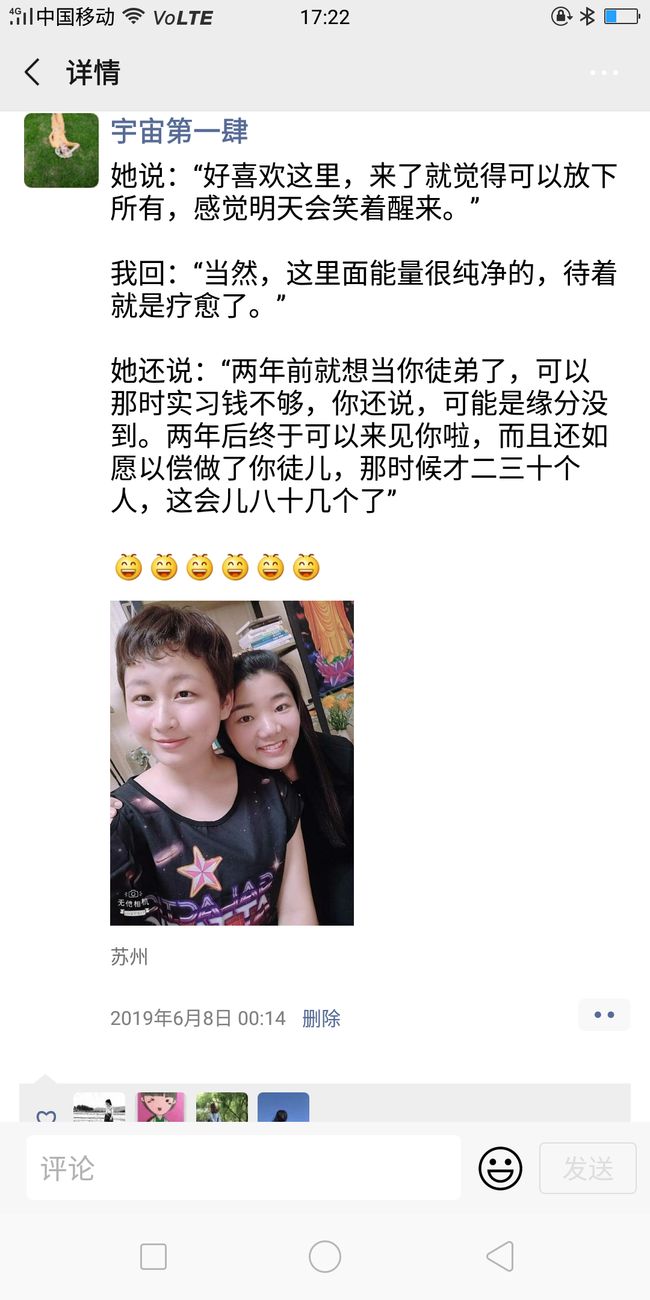
Task: Tap the 评论 comment input field
Action: click(243, 1167)
